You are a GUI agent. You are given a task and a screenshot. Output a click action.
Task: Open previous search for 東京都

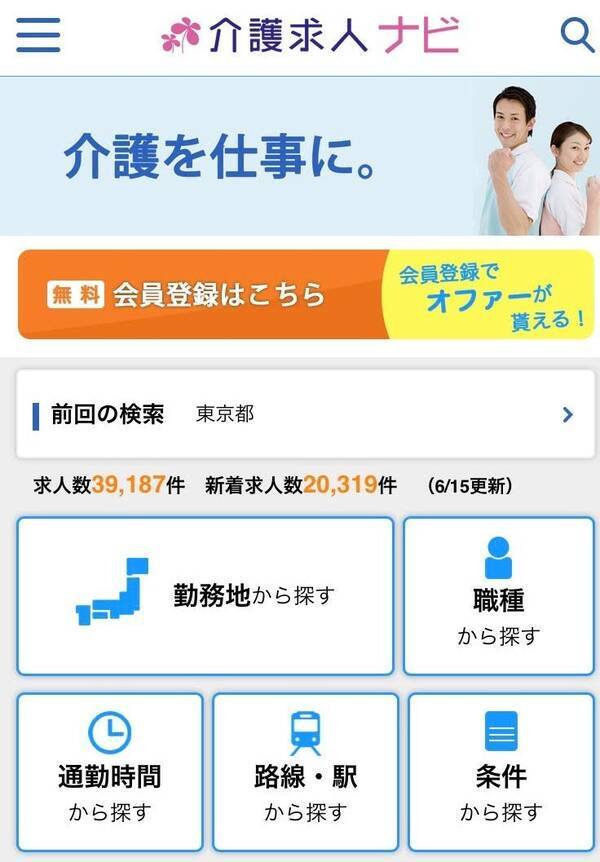click(300, 414)
